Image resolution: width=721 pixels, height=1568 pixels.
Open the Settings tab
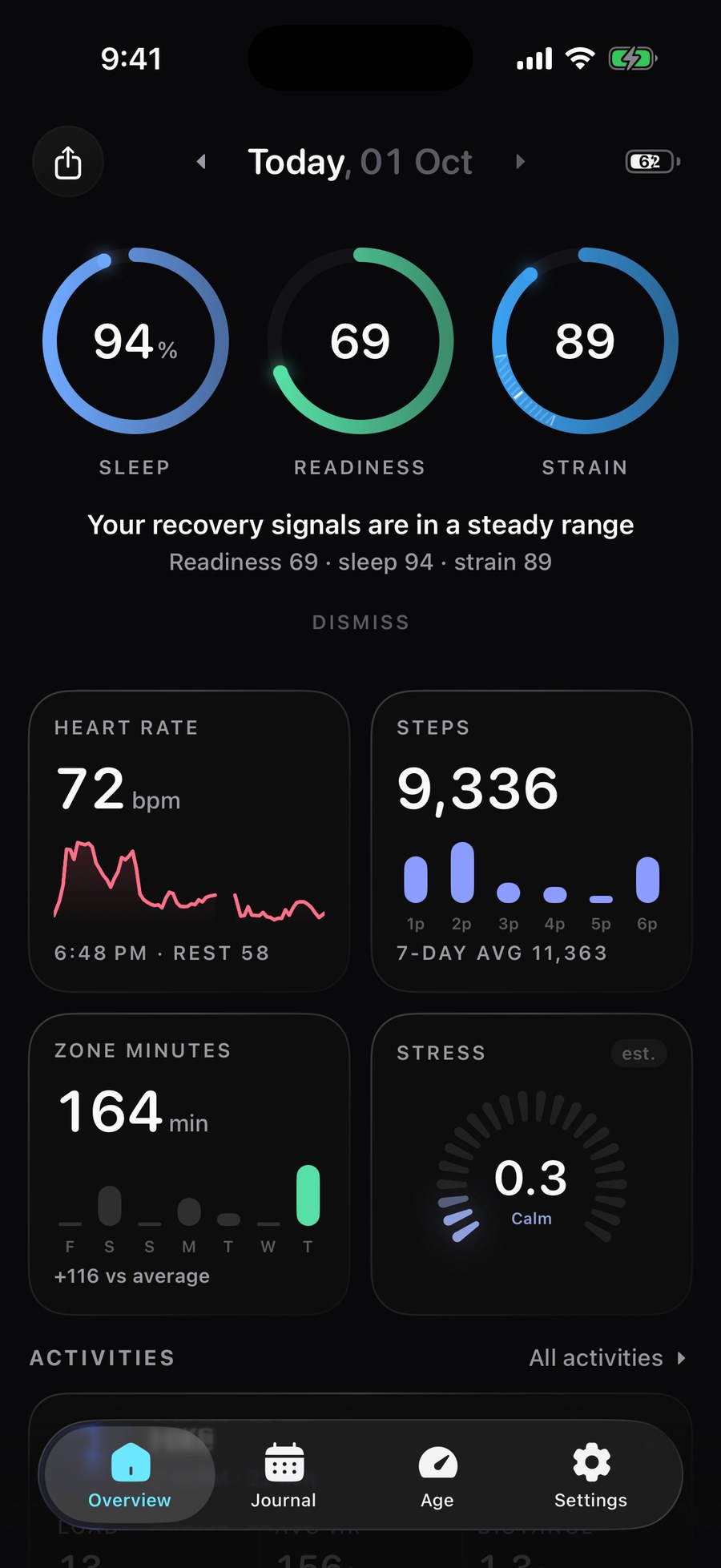click(591, 1474)
